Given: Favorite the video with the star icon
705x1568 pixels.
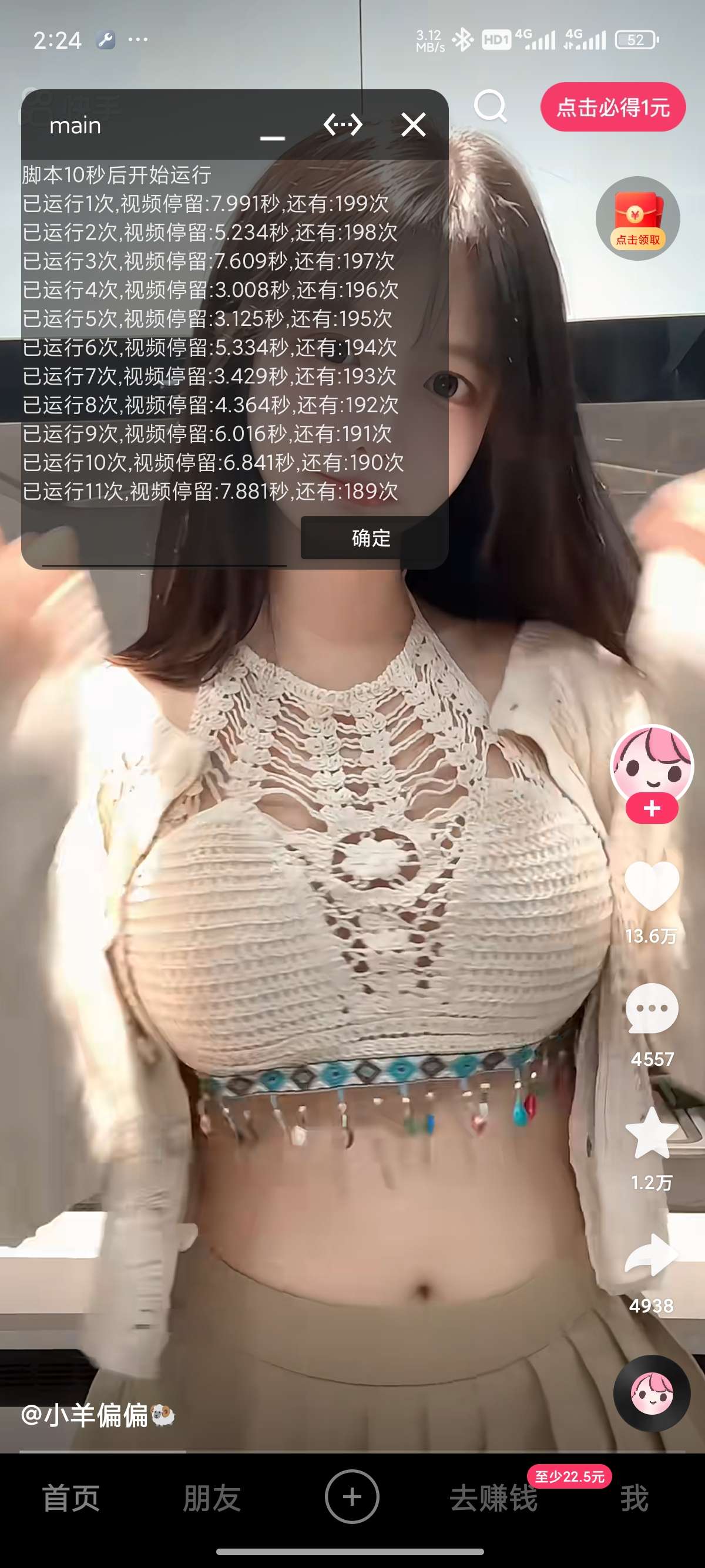Looking at the screenshot, I should coord(652,1132).
